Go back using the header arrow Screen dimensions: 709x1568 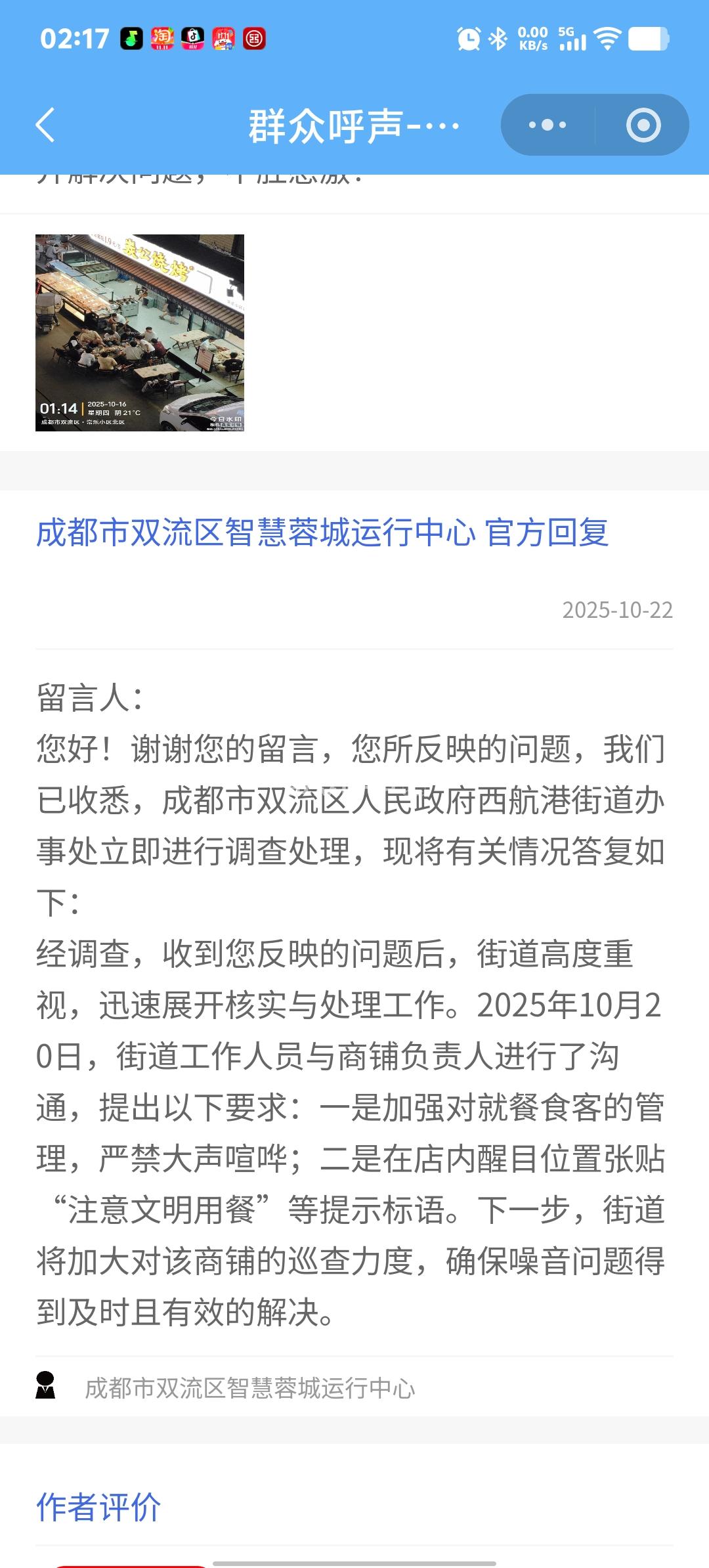pos(45,125)
